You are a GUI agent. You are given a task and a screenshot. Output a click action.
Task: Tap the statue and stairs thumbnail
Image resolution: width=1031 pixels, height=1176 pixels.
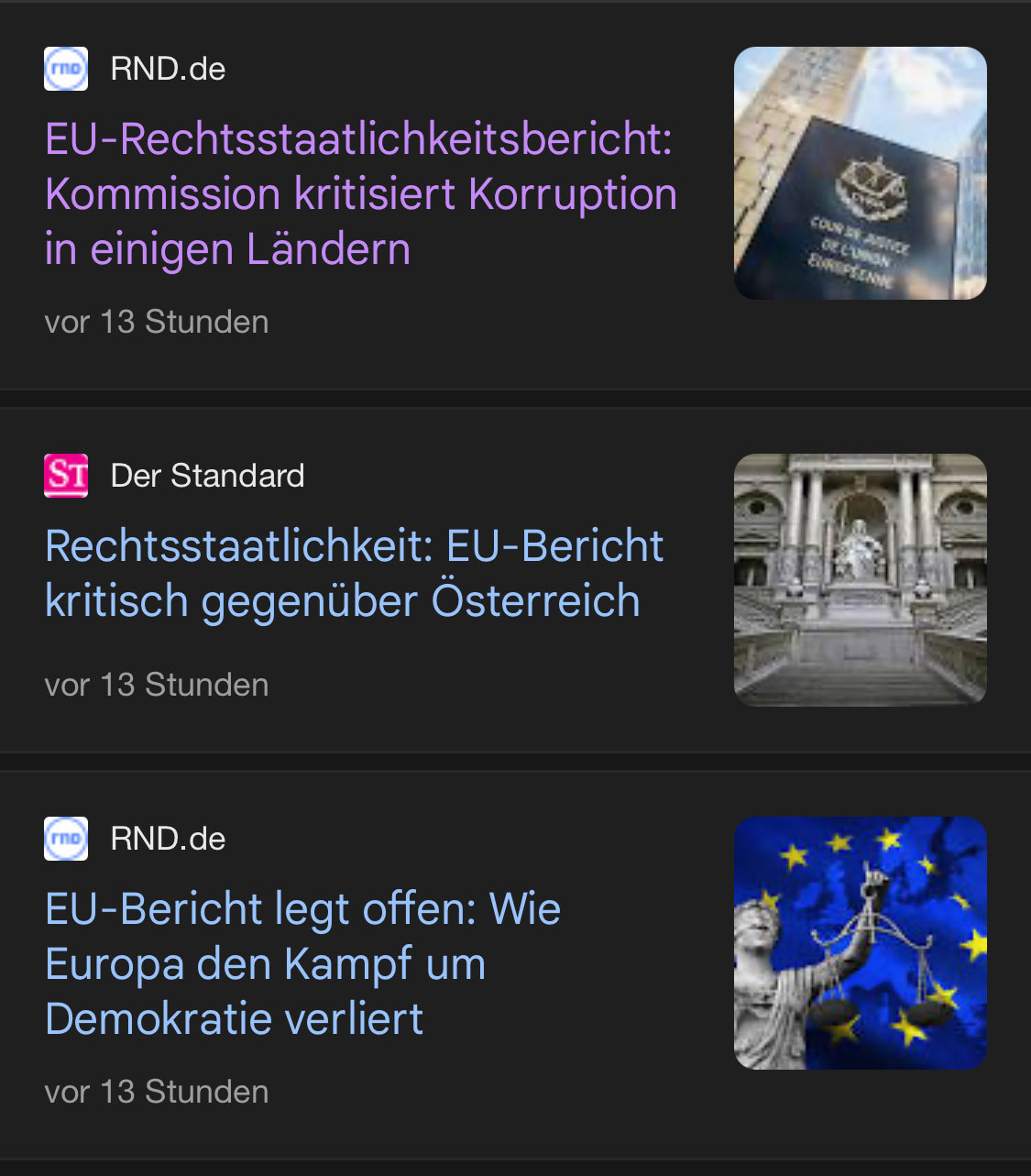860,579
